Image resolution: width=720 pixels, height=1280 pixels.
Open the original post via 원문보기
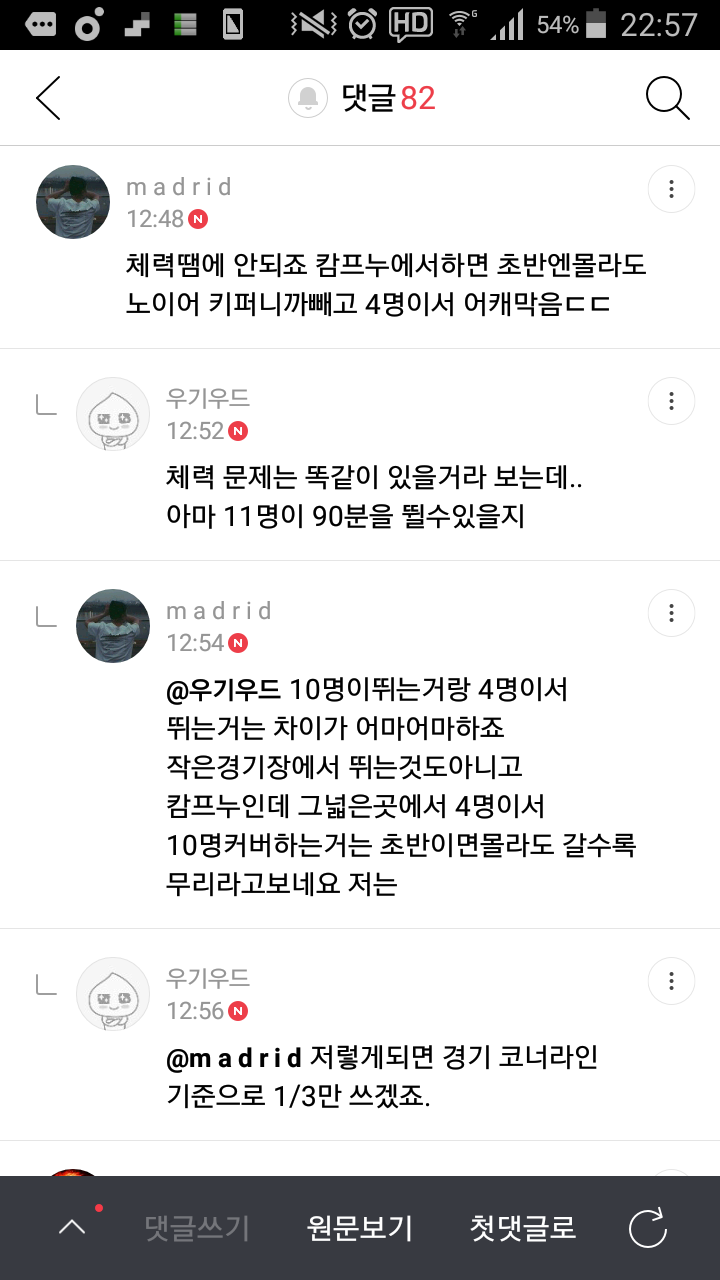point(360,1228)
